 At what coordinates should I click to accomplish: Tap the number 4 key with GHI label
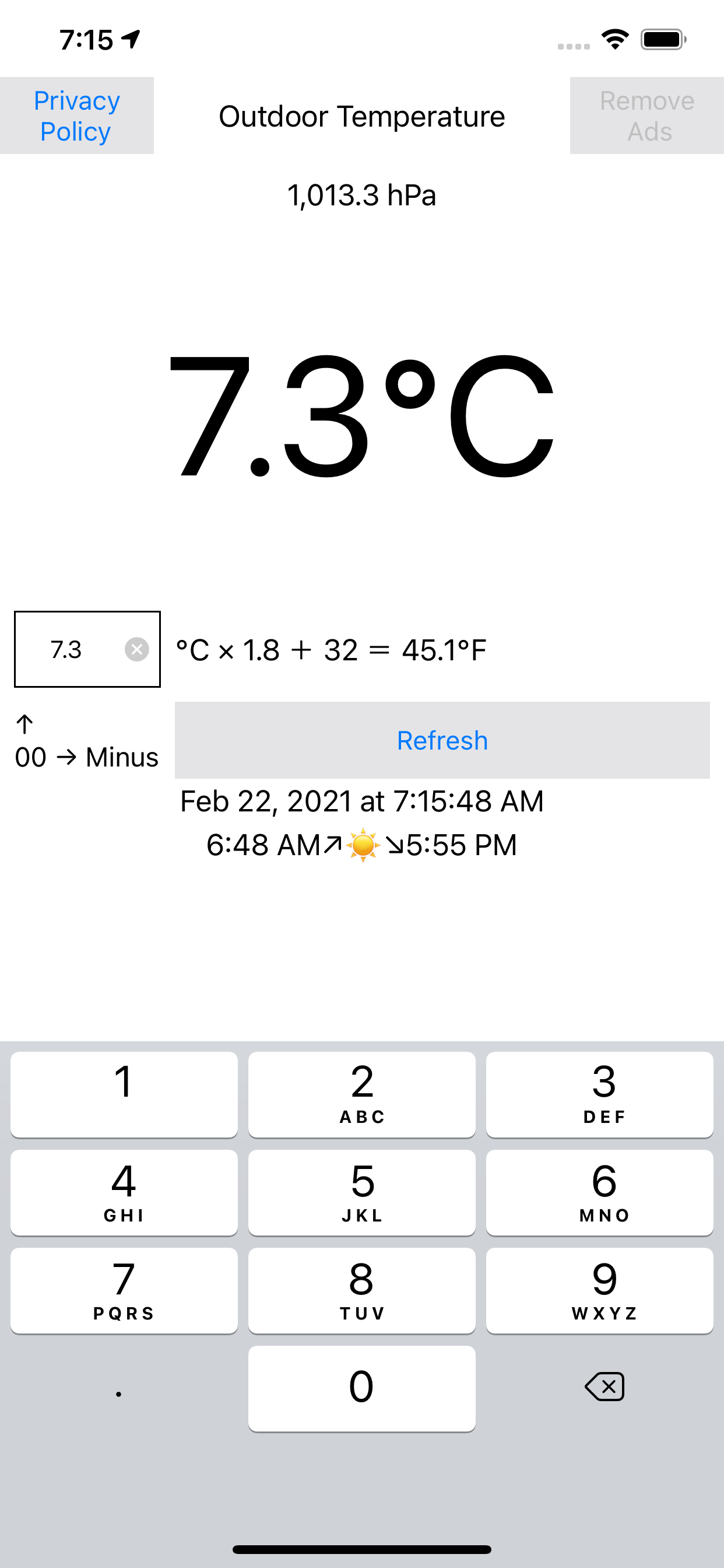point(124,1192)
